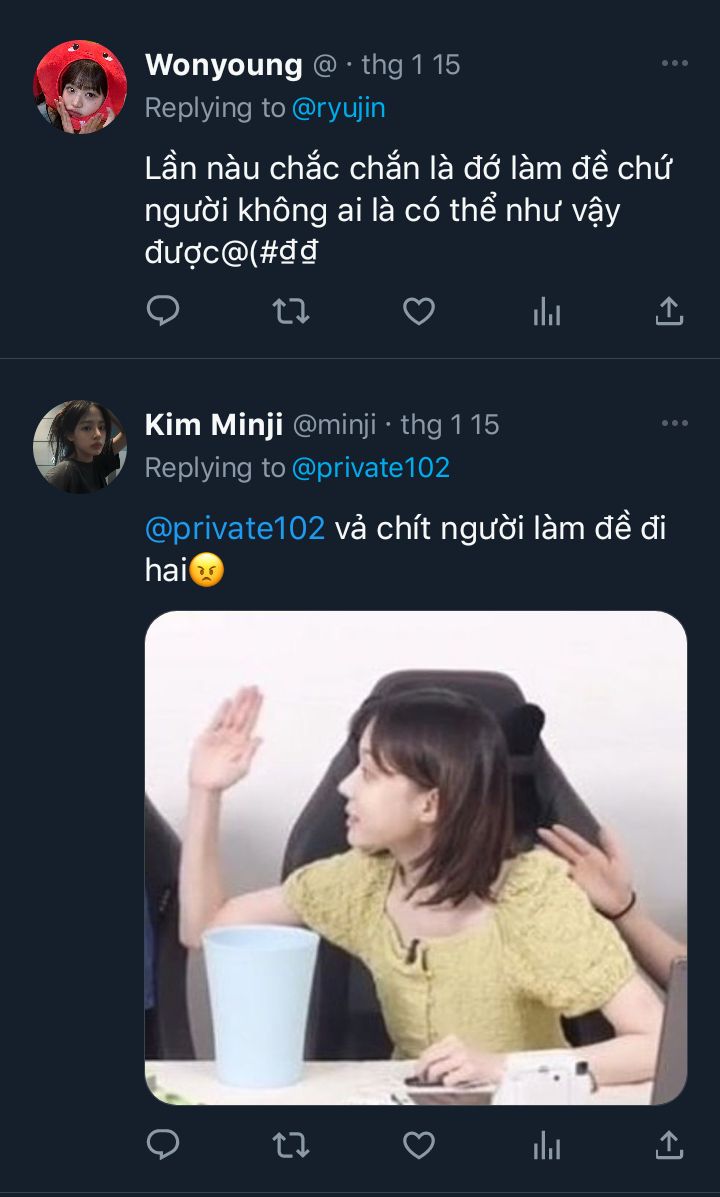Reply to Wonyoung's tweet
720x1197 pixels.
click(163, 311)
